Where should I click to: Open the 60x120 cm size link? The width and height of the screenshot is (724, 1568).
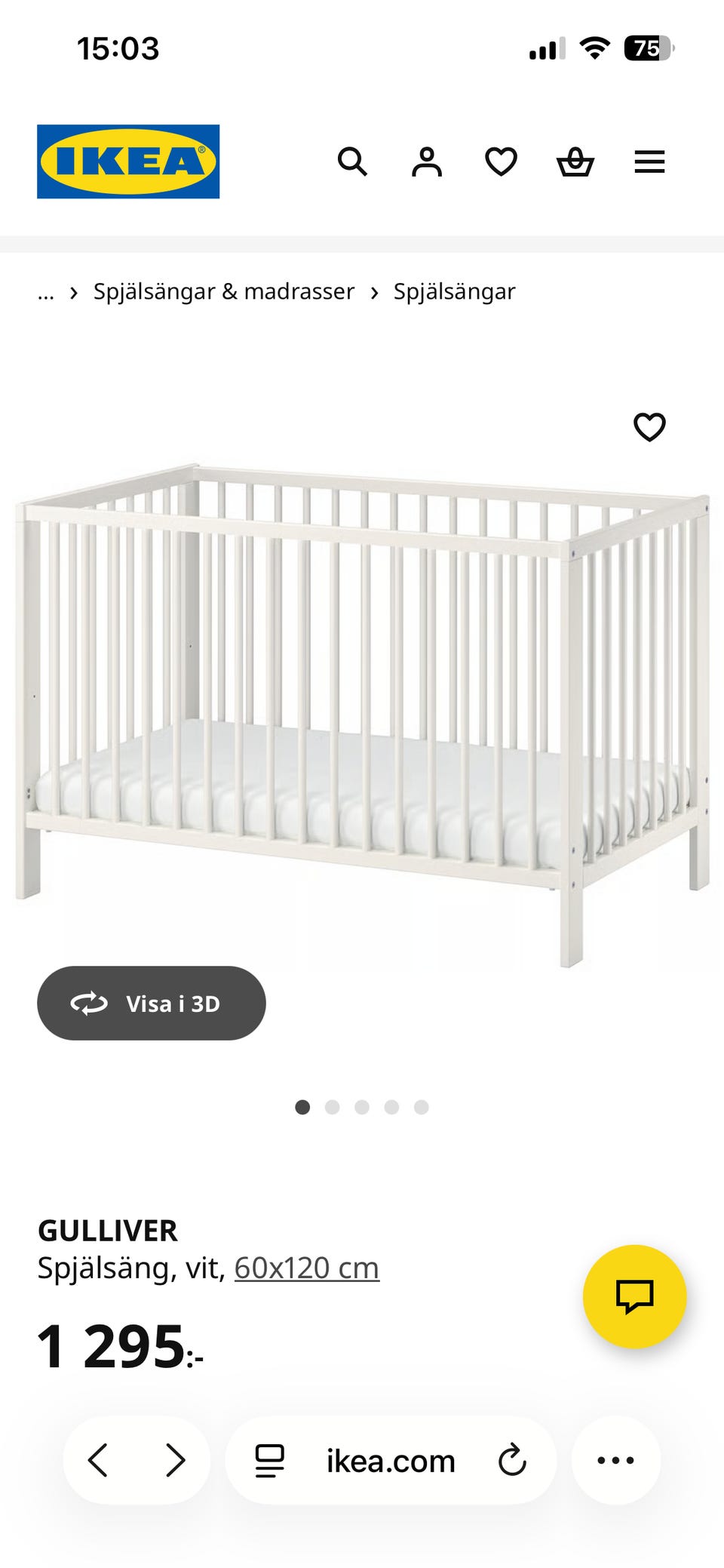[306, 1268]
